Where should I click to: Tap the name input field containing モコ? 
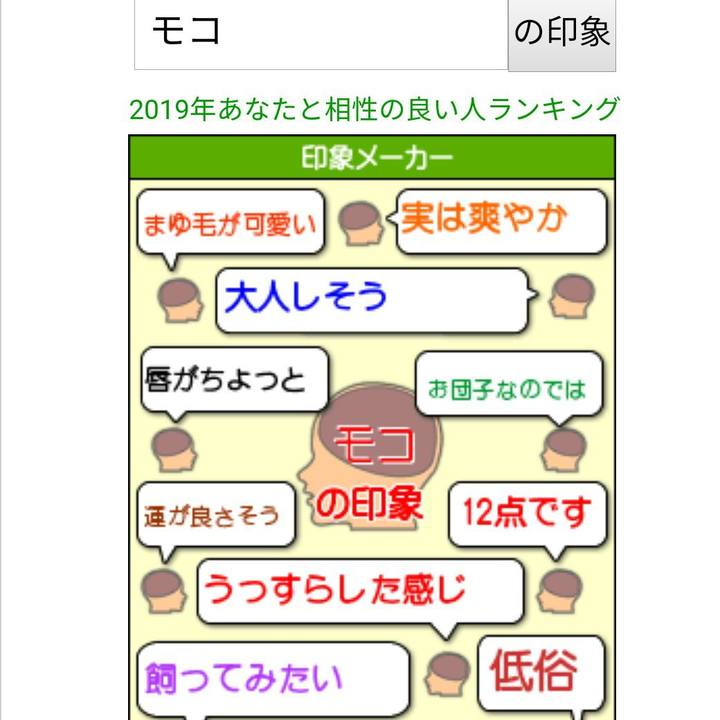[320, 33]
